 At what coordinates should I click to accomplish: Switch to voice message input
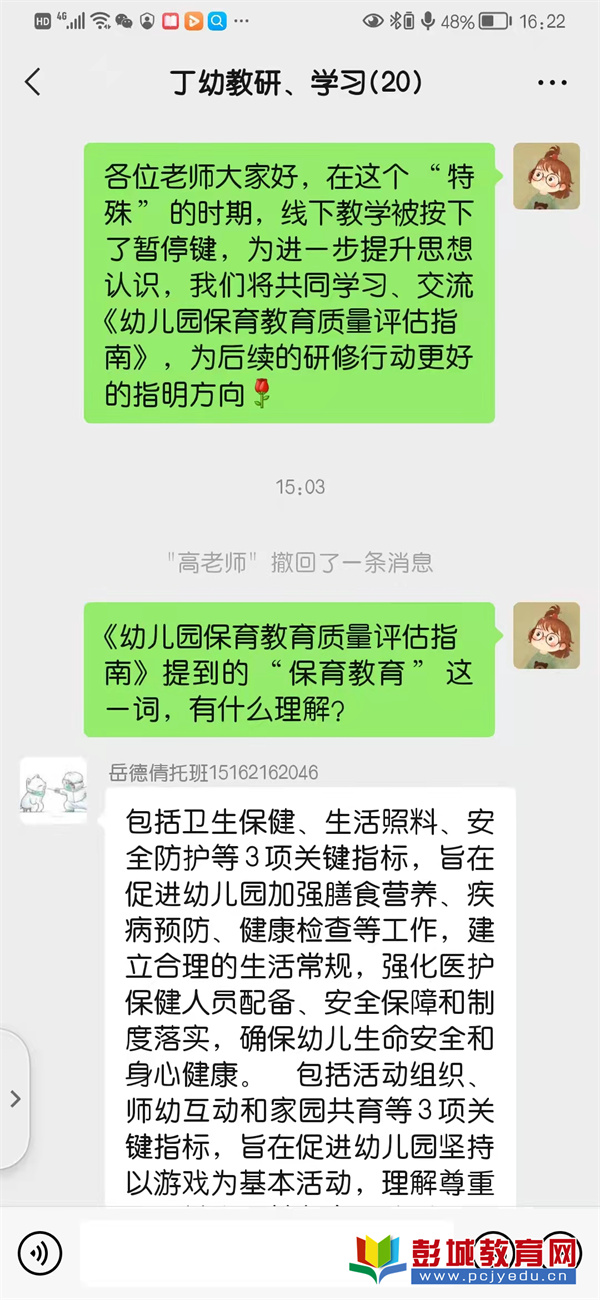[x=39, y=1251]
